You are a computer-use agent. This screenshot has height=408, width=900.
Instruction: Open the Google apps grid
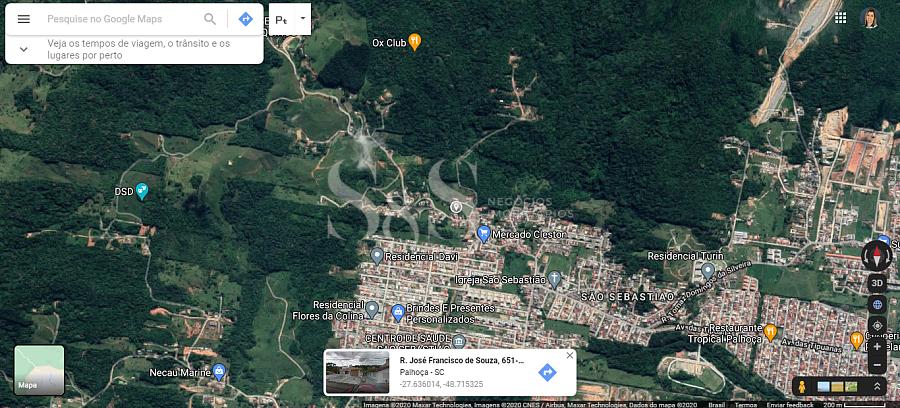(840, 18)
